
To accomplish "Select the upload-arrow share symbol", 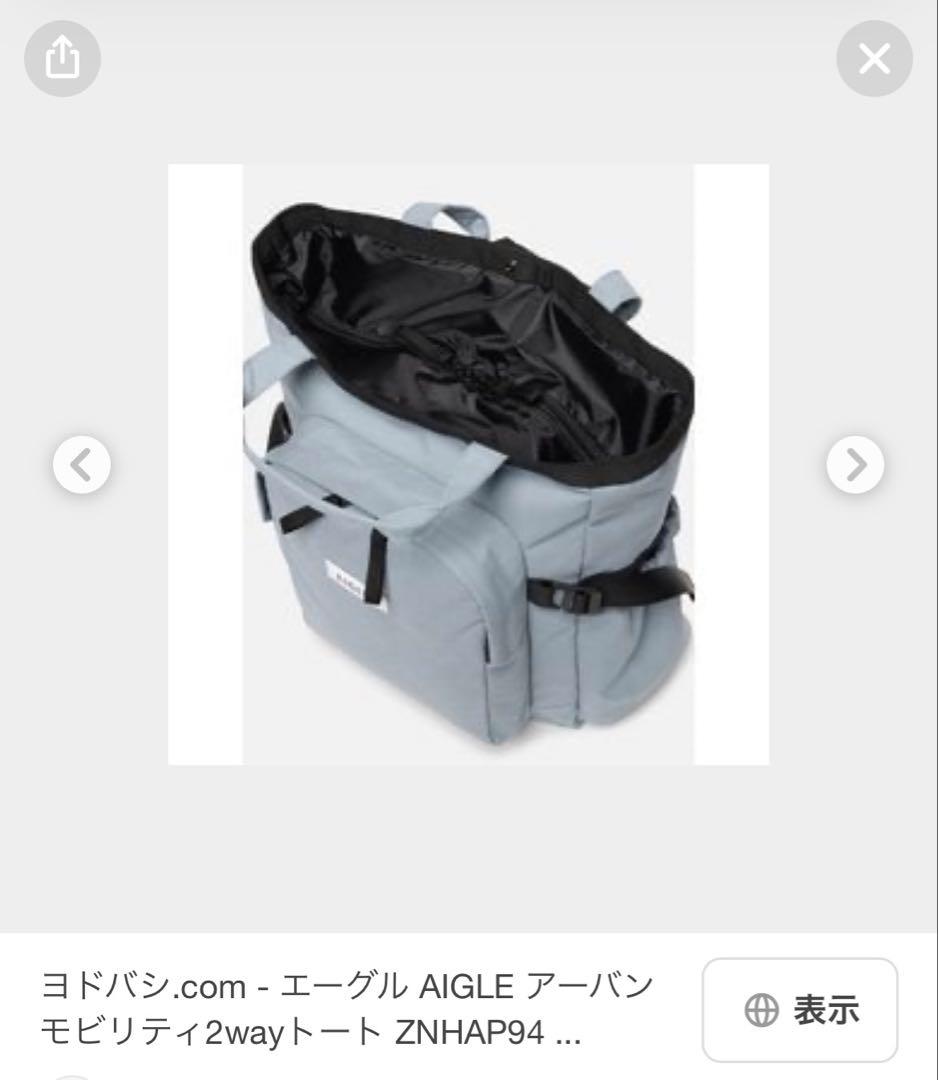I will click(x=62, y=57).
